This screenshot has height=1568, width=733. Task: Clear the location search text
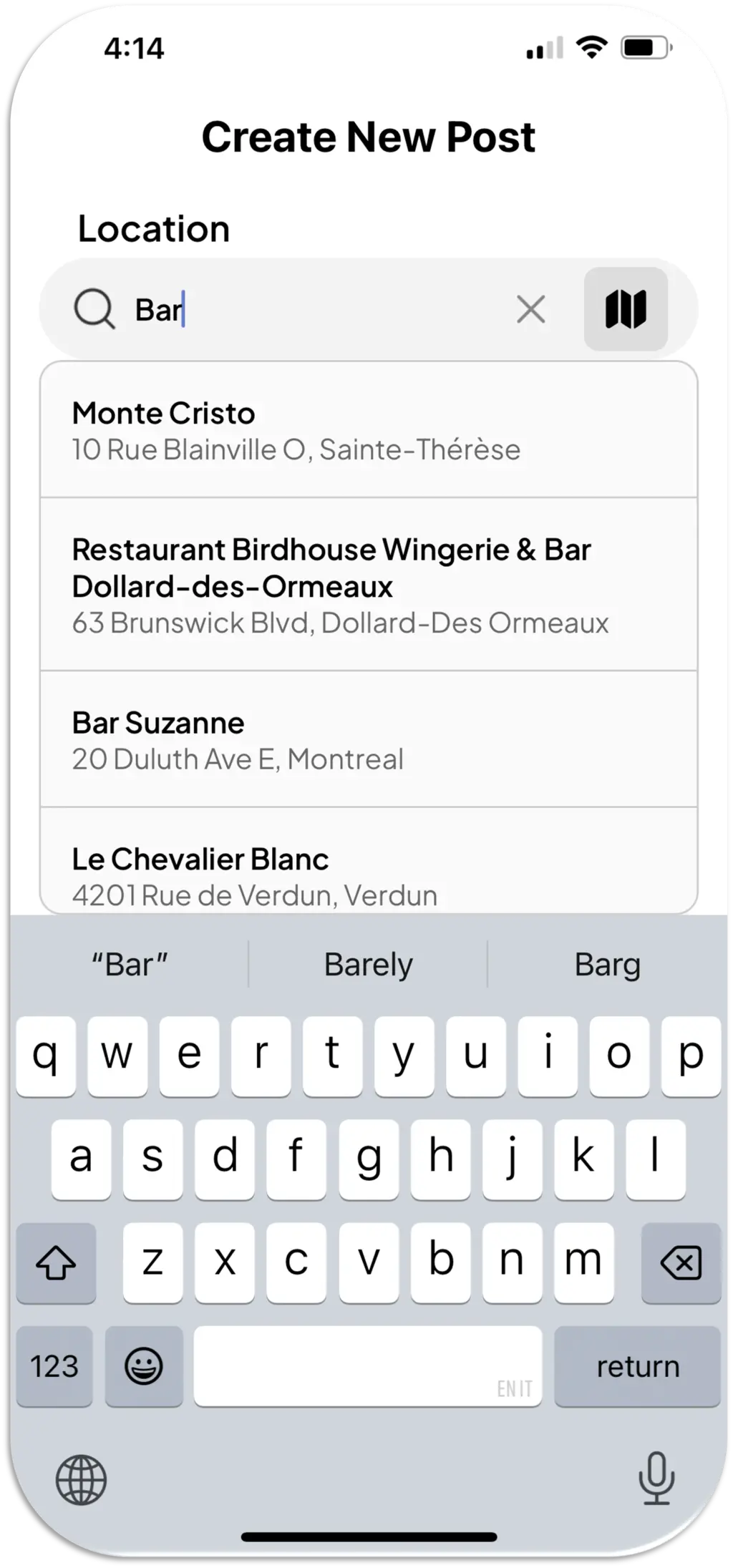tap(530, 310)
